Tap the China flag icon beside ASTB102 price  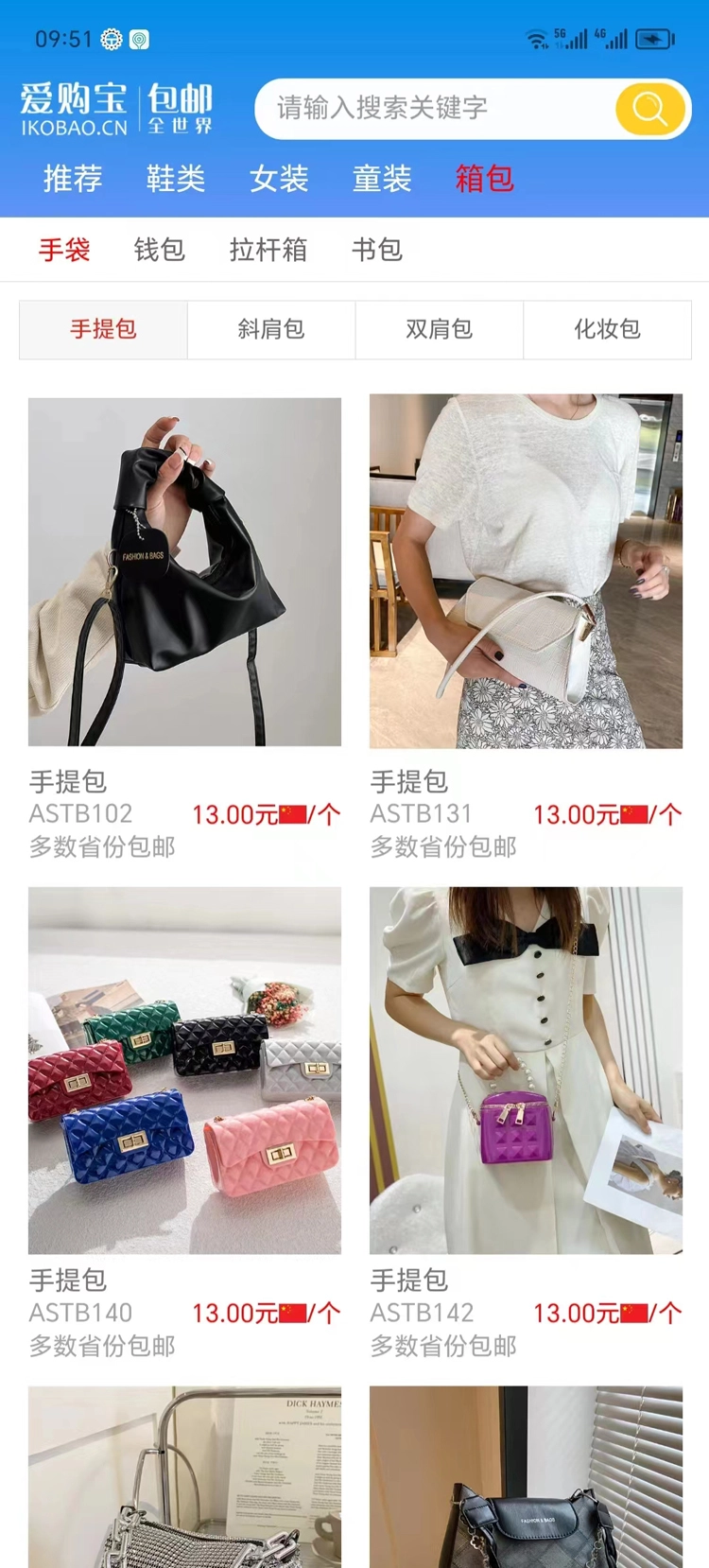[x=291, y=814]
